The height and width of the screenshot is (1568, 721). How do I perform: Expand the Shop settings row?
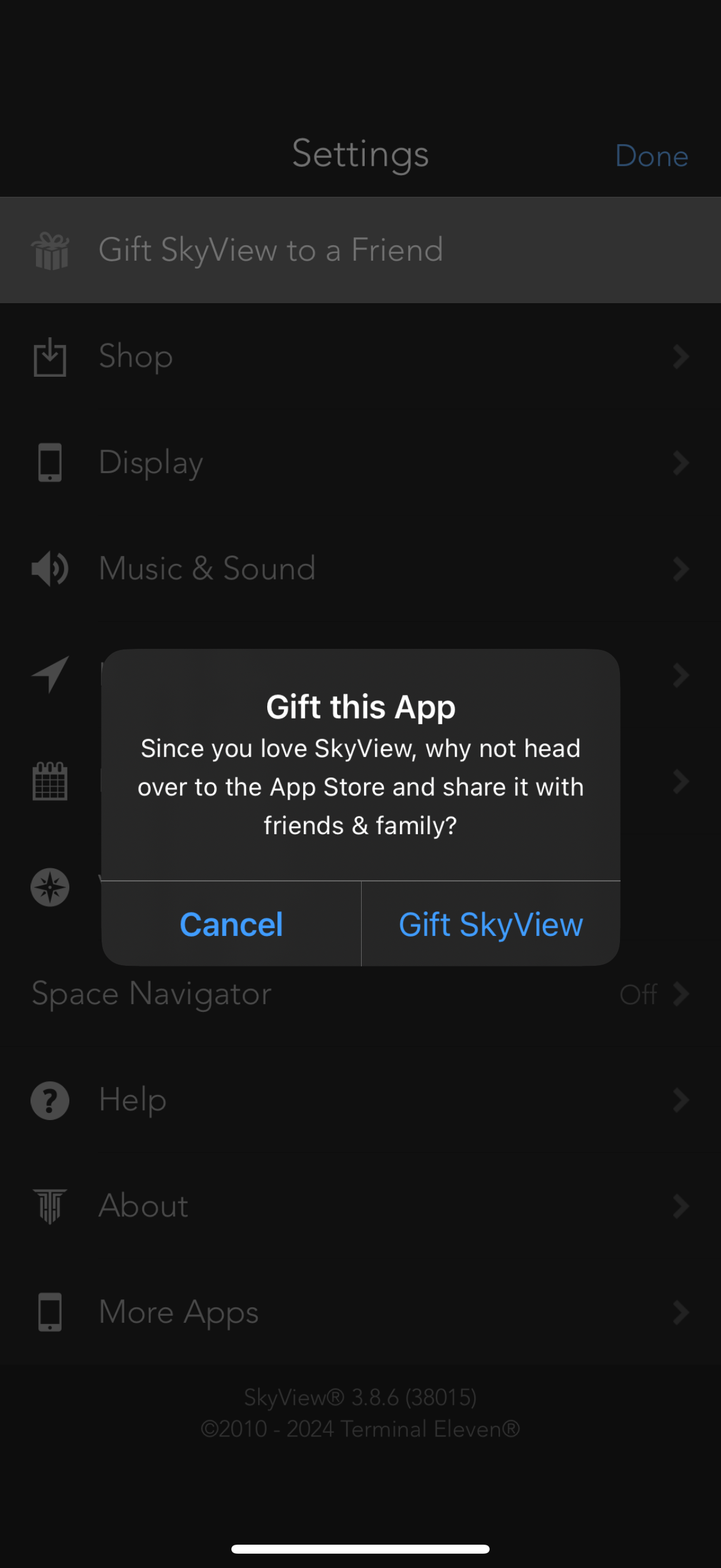[x=680, y=357]
